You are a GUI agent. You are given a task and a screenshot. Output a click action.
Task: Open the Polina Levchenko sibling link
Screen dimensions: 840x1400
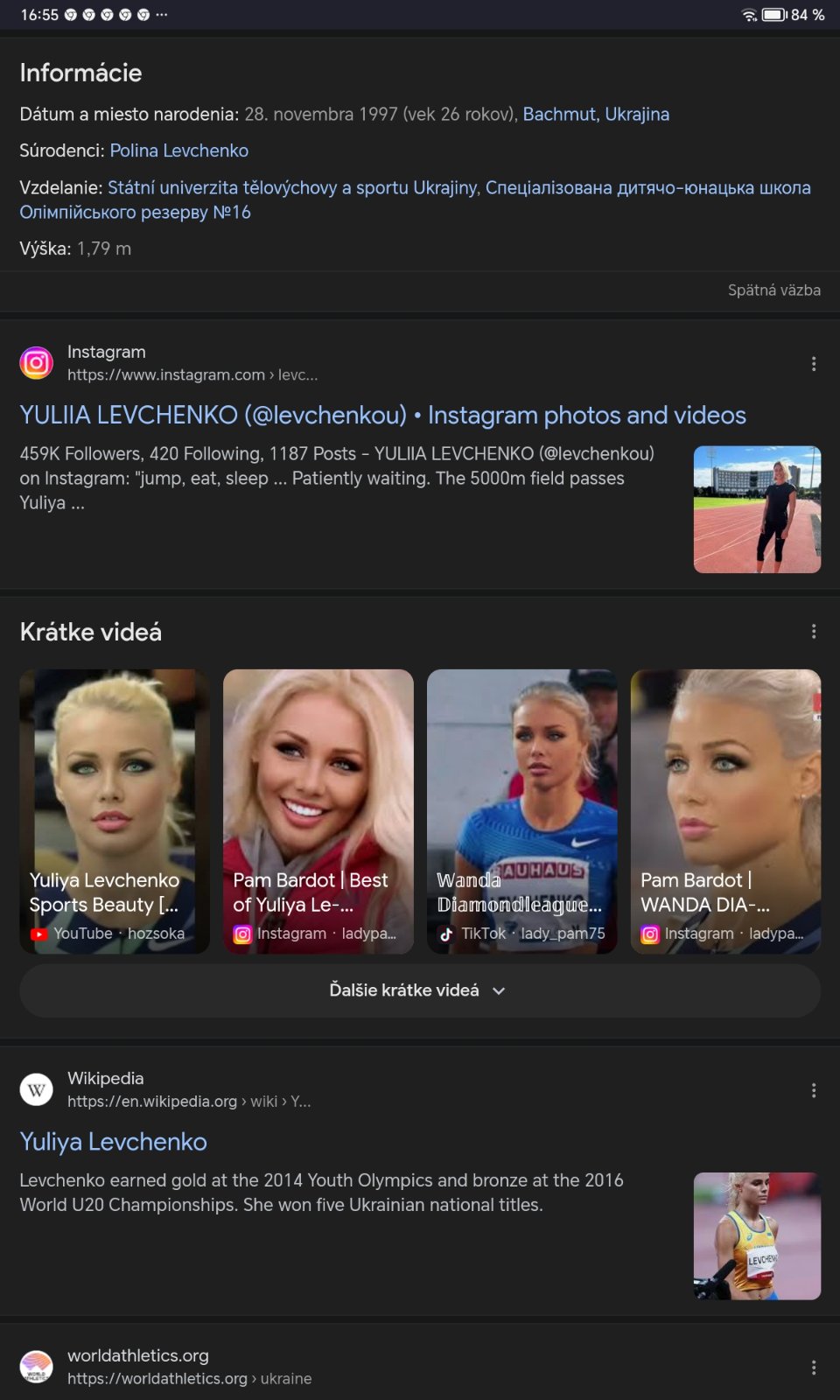[x=178, y=151]
